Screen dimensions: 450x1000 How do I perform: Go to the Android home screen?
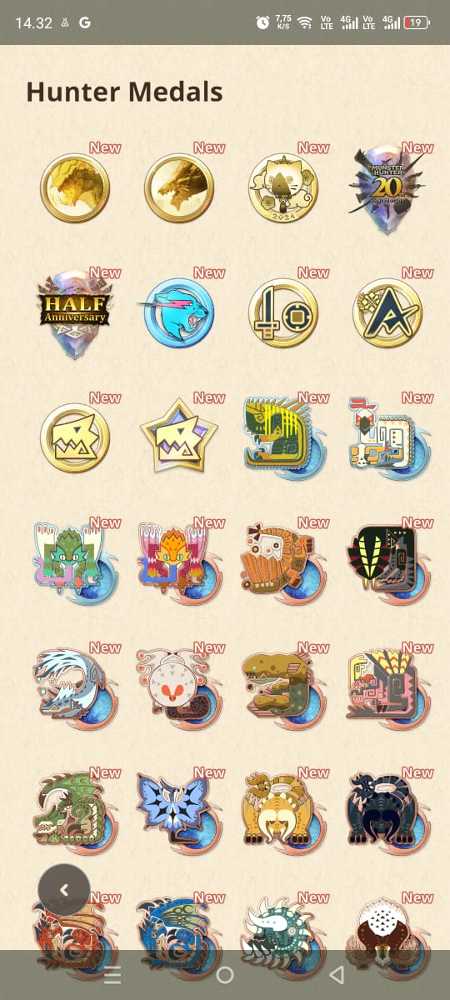click(224, 974)
